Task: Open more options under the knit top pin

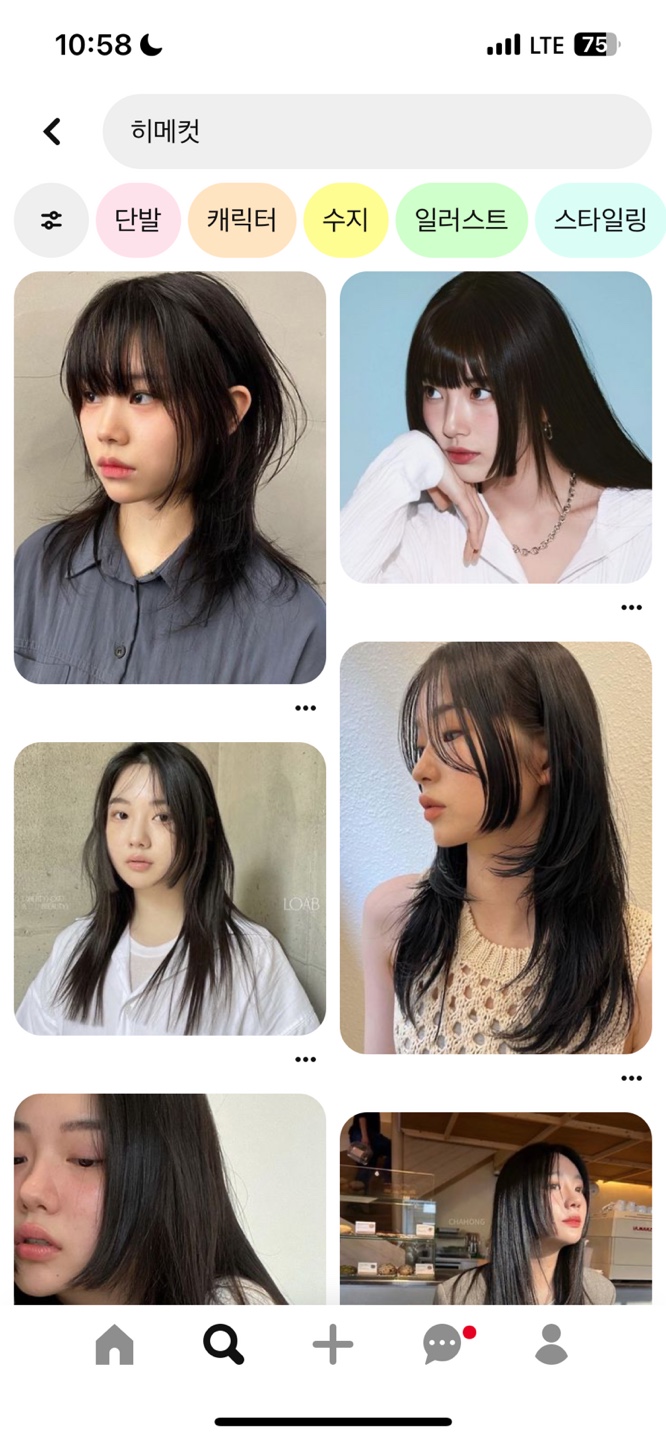Action: [631, 1078]
